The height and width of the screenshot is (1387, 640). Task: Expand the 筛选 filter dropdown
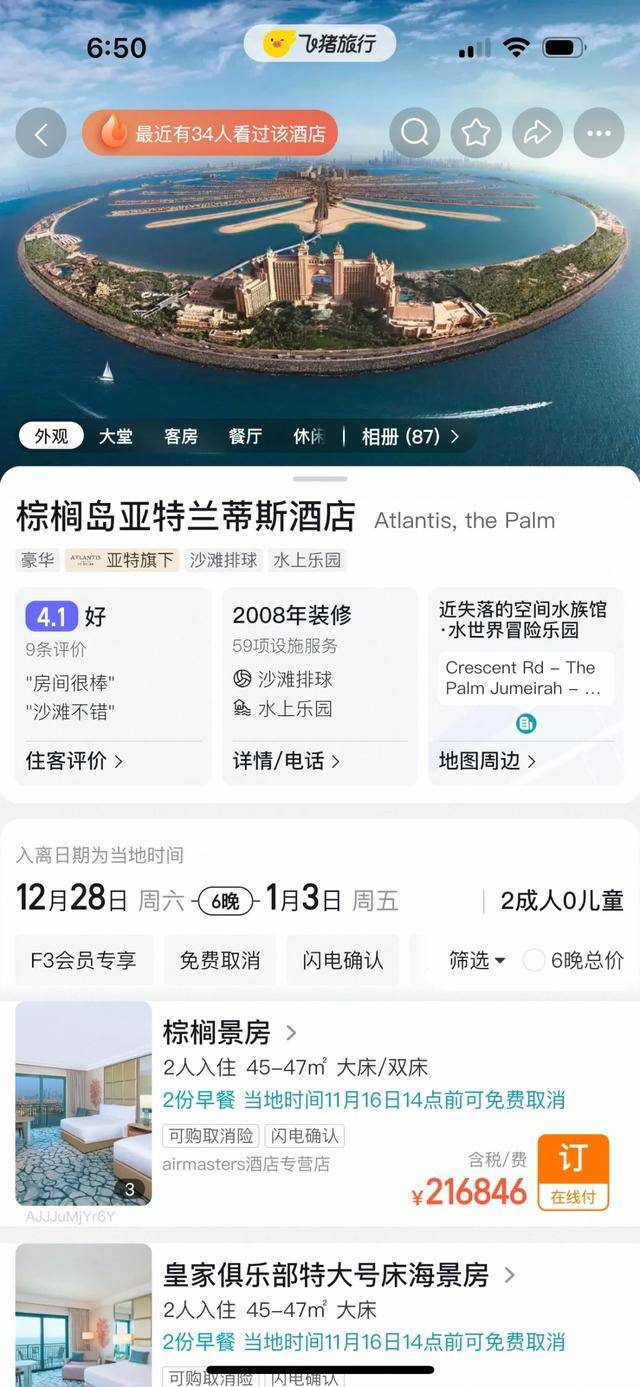(477, 961)
